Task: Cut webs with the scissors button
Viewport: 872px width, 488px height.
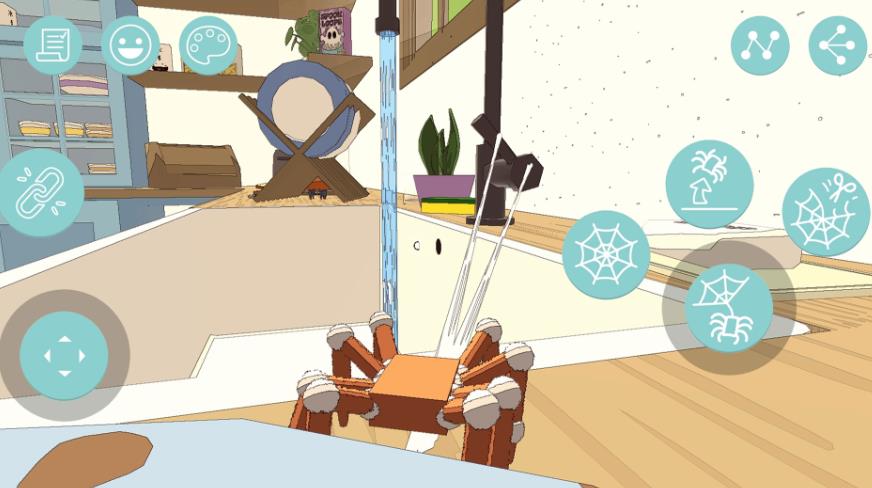Action: click(x=825, y=212)
